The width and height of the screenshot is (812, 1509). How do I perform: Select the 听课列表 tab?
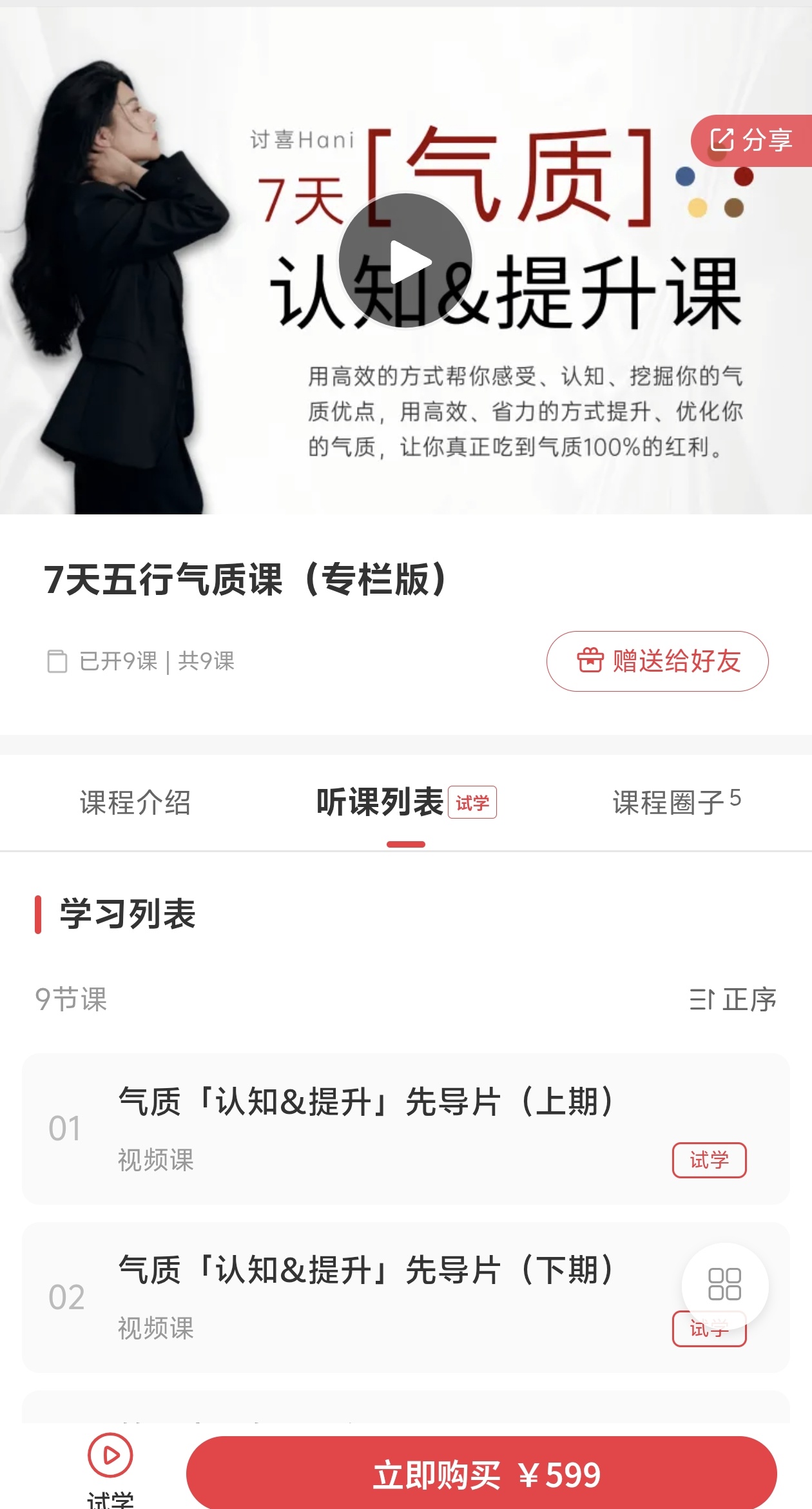click(405, 803)
